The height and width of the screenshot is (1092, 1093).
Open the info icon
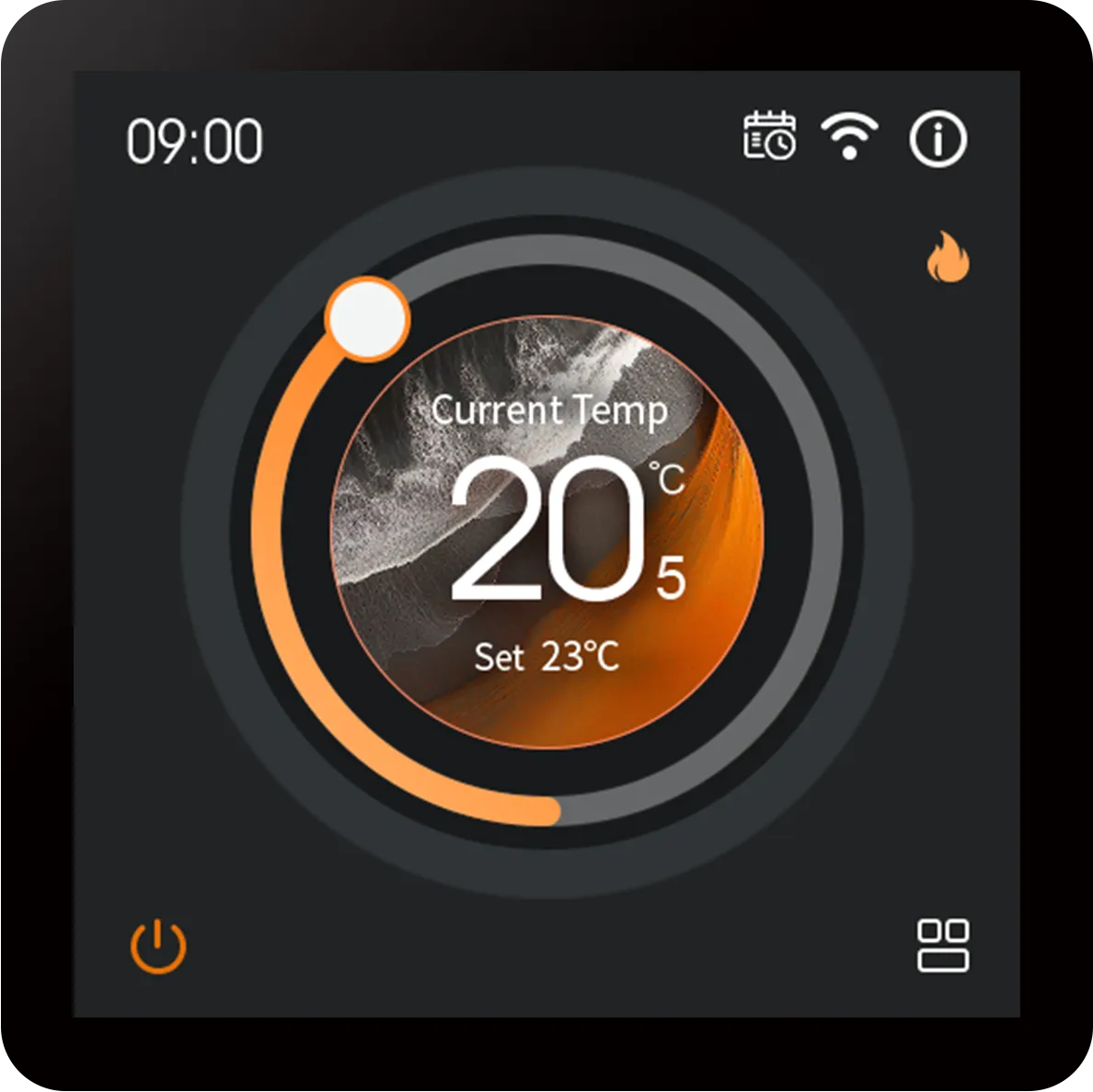point(938,139)
